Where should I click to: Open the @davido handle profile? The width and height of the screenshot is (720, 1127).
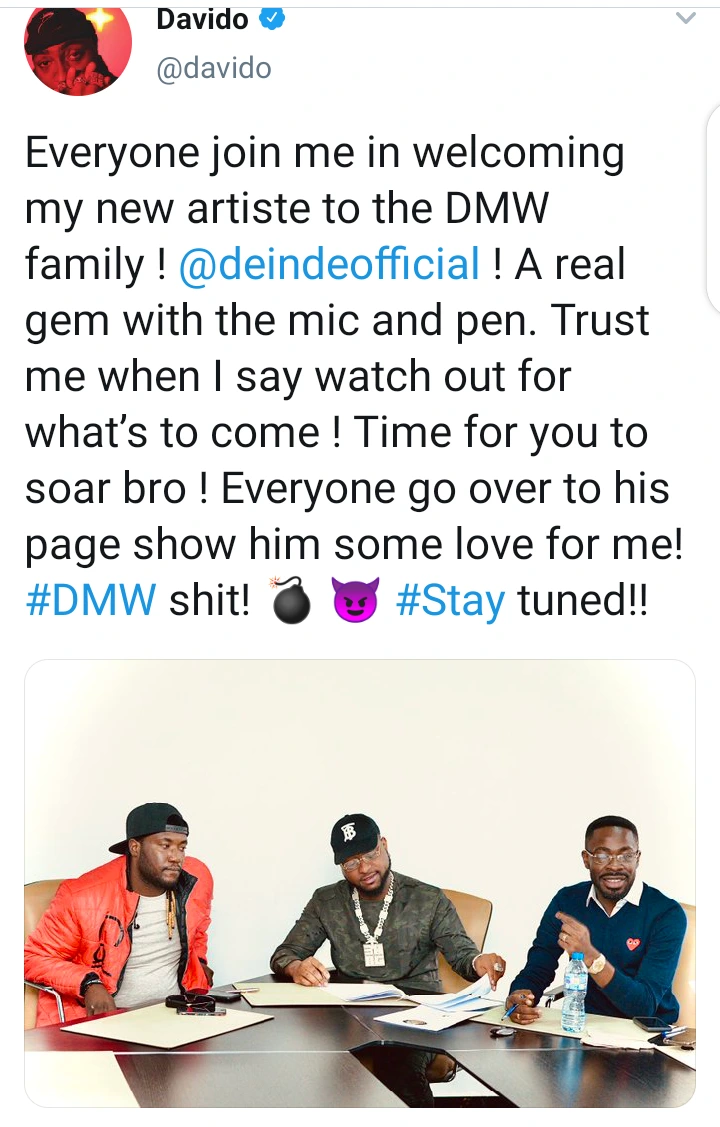(x=213, y=68)
